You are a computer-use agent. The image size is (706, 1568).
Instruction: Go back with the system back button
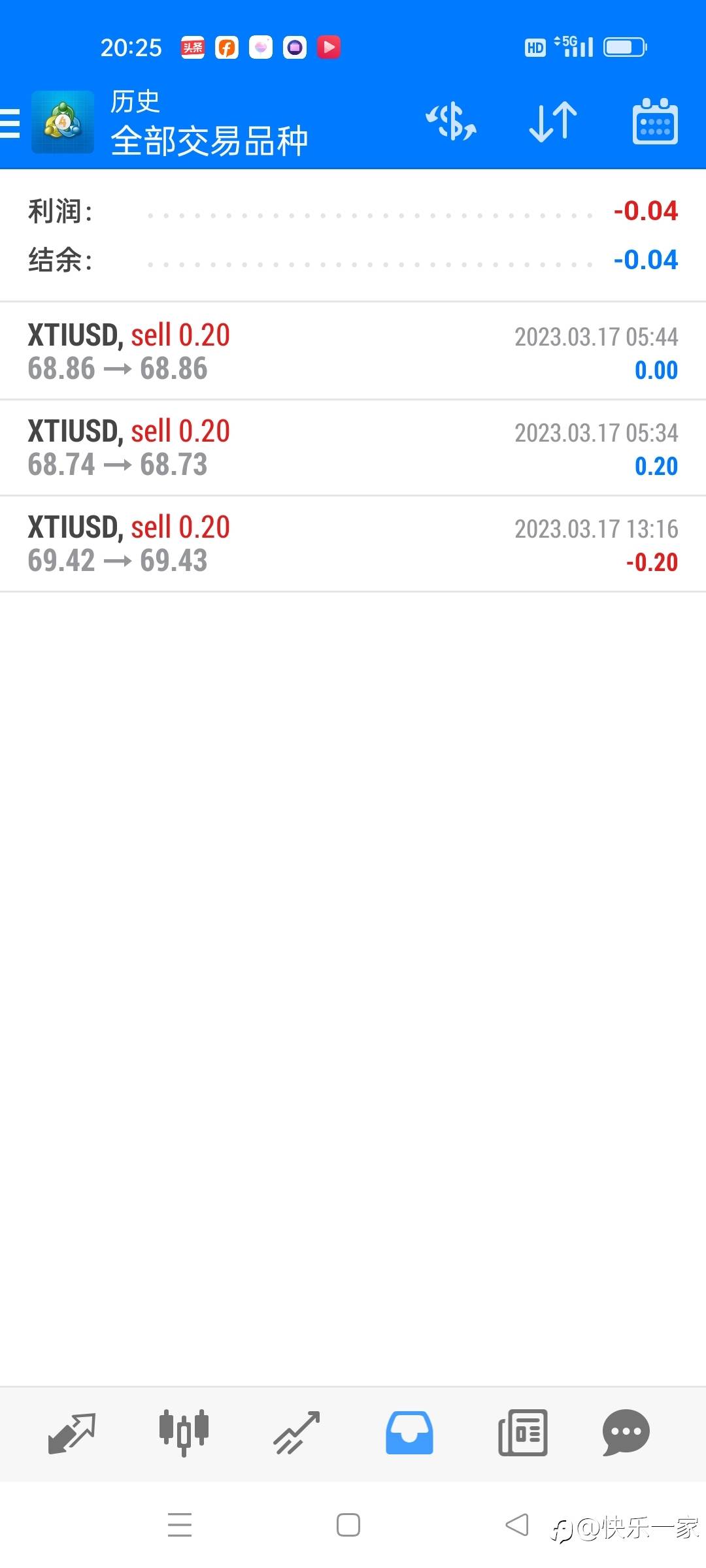(x=517, y=1525)
